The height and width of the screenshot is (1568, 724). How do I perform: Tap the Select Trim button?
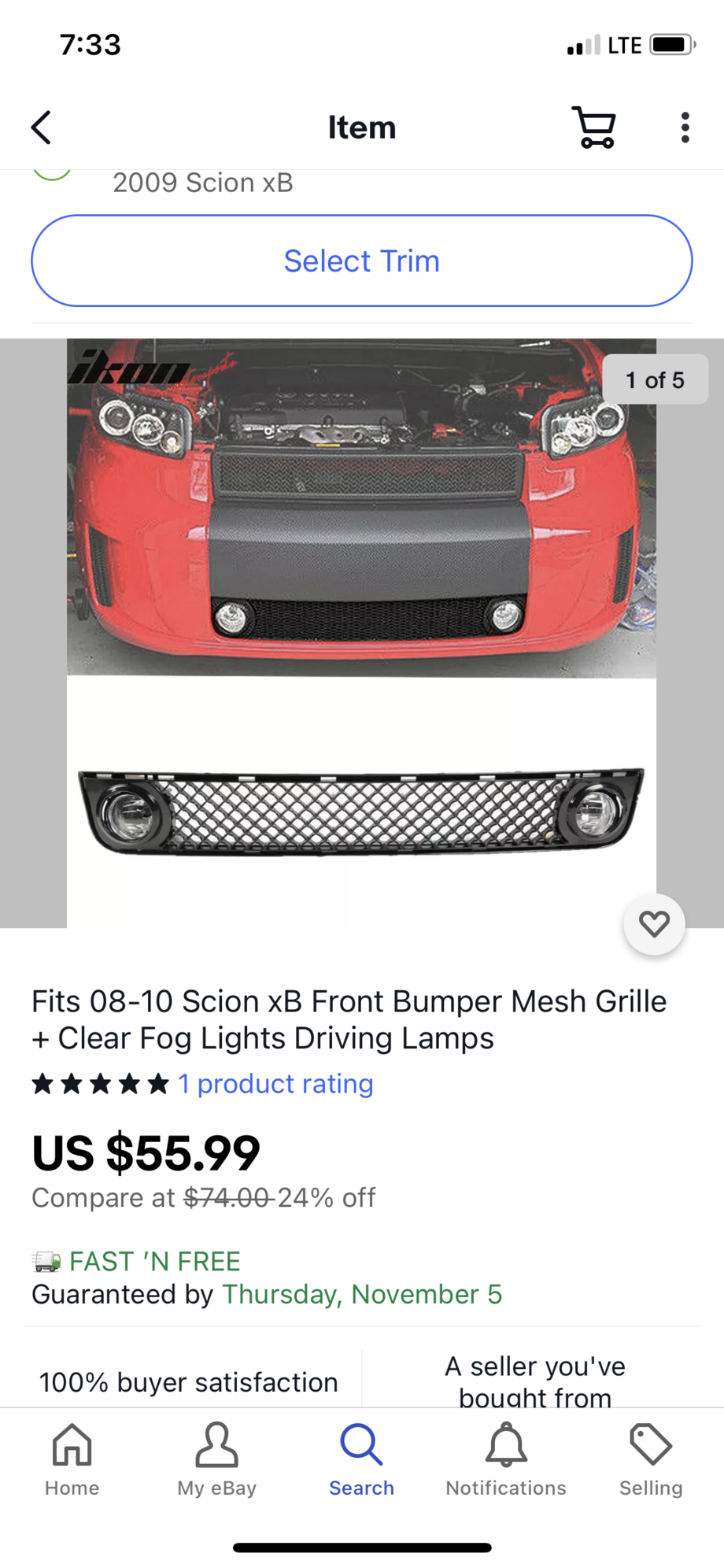[x=362, y=261]
